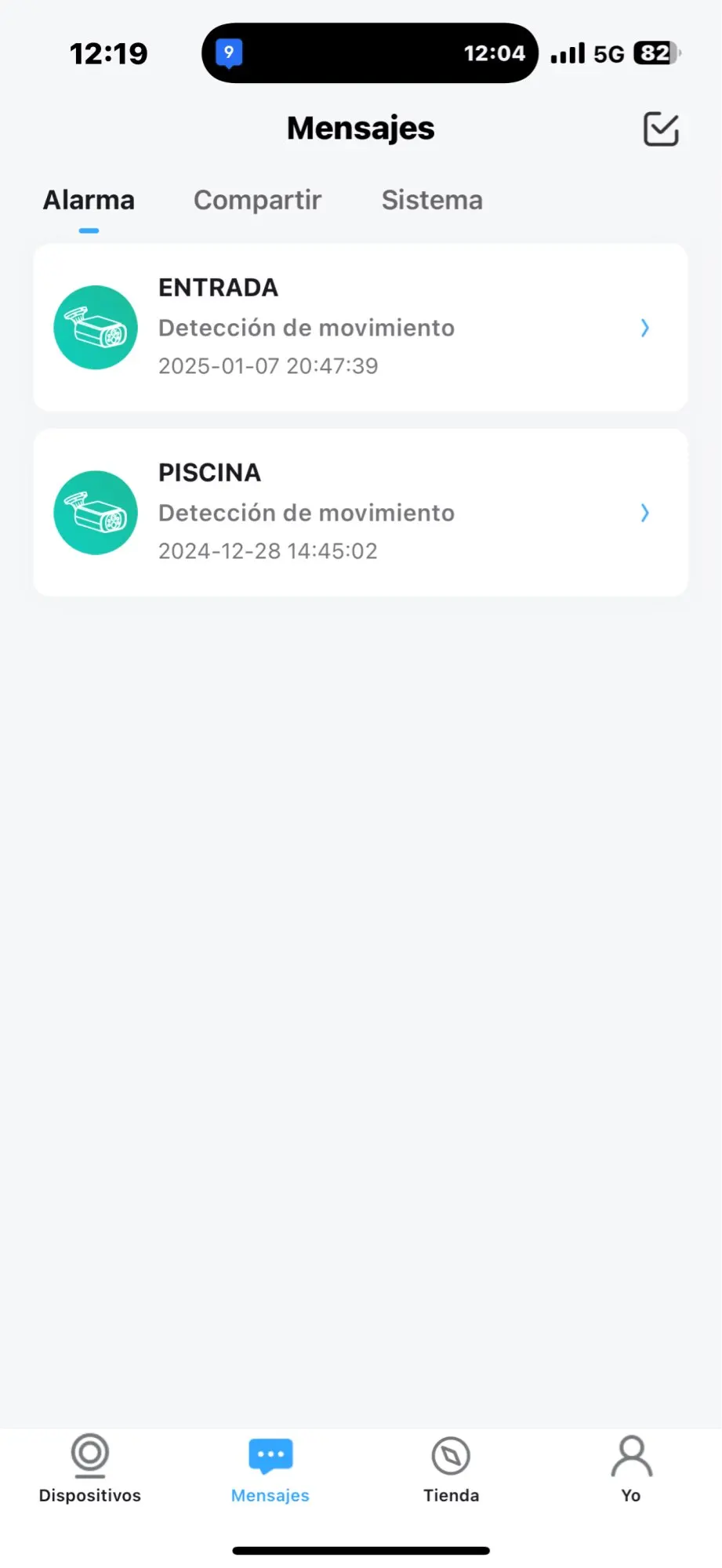Tap Mensajes in the bottom bar
This screenshot has width=722, height=1568.
(270, 1468)
